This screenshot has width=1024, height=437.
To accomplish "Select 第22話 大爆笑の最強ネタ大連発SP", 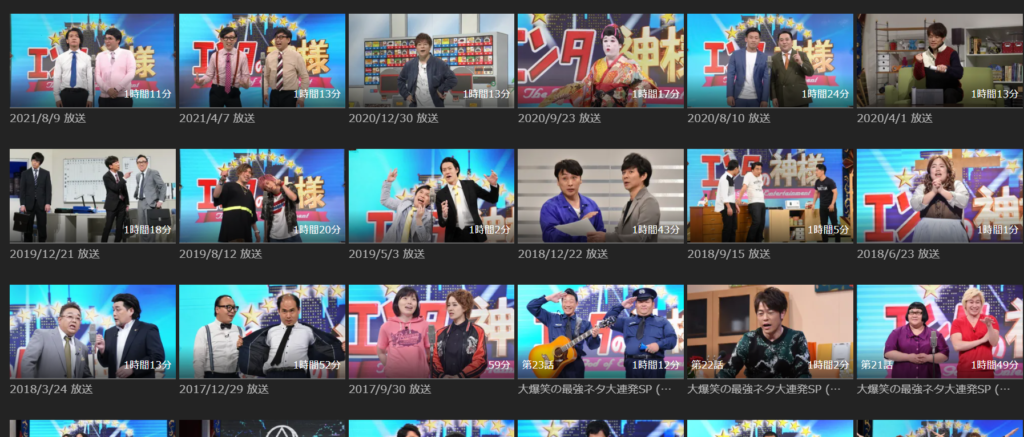I will click(770, 332).
